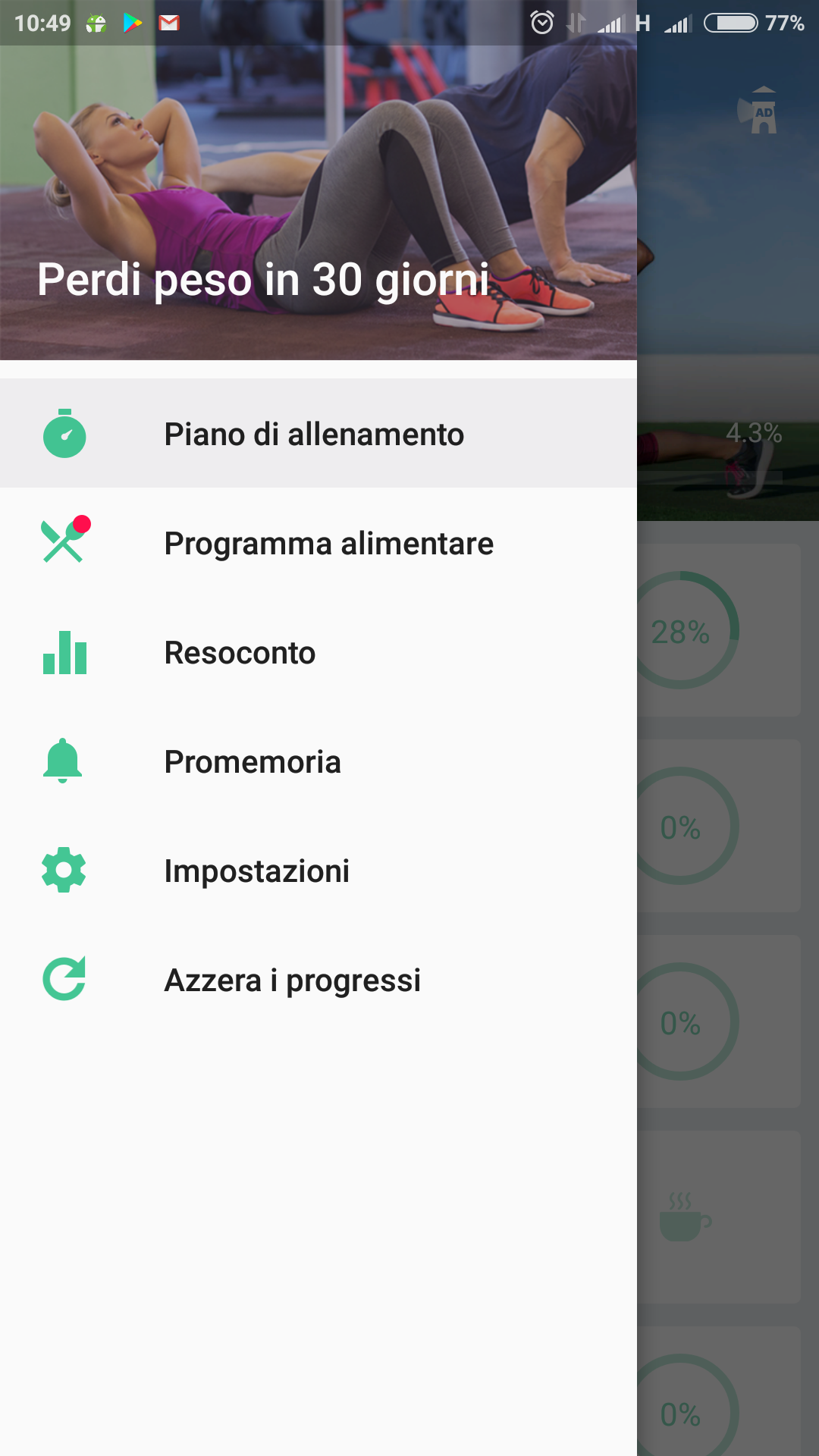Open Impostazioni settings
819x1456 pixels.
[x=318, y=870]
